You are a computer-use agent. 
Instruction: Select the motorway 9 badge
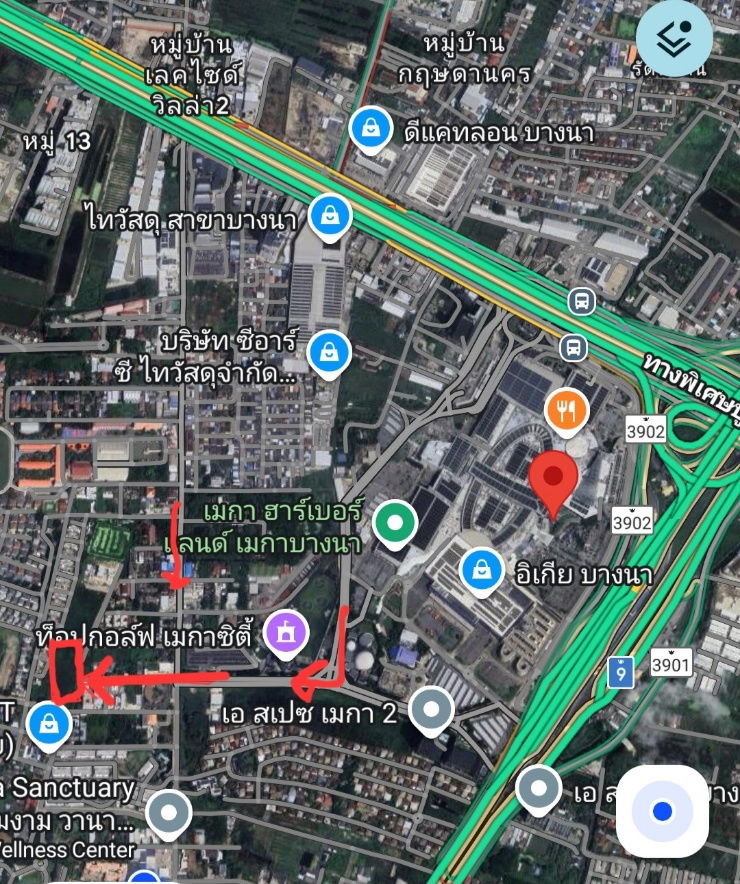pos(622,670)
